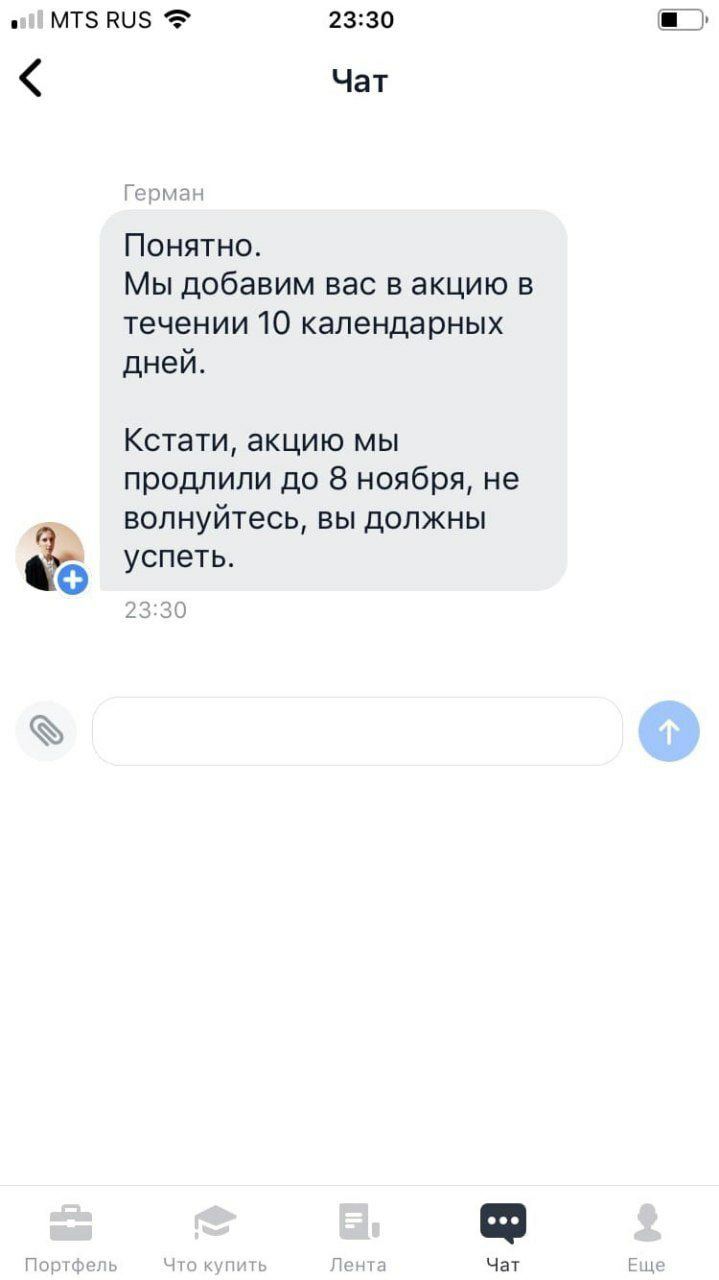Select the Чат tab
This screenshot has height=1280, width=719.
tap(502, 1237)
